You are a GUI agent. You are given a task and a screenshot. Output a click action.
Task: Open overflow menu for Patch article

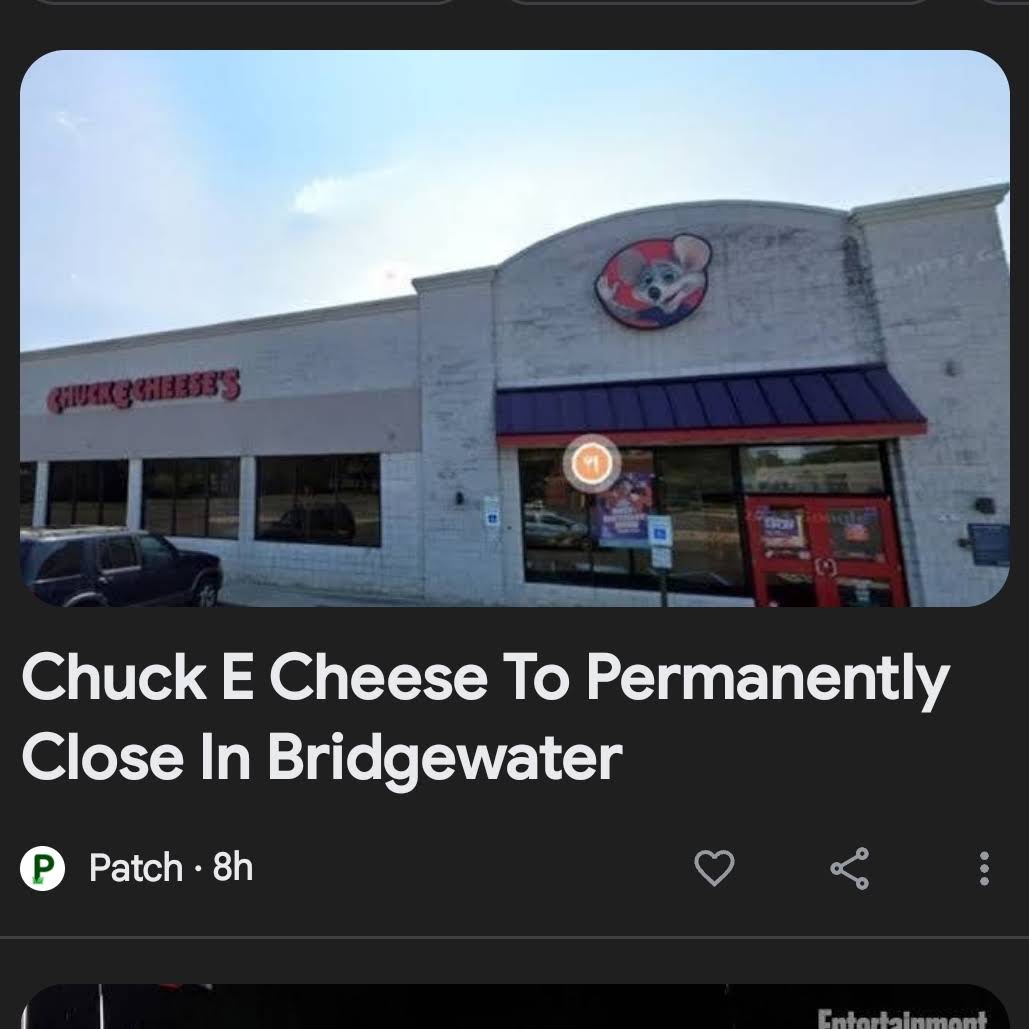(x=984, y=868)
